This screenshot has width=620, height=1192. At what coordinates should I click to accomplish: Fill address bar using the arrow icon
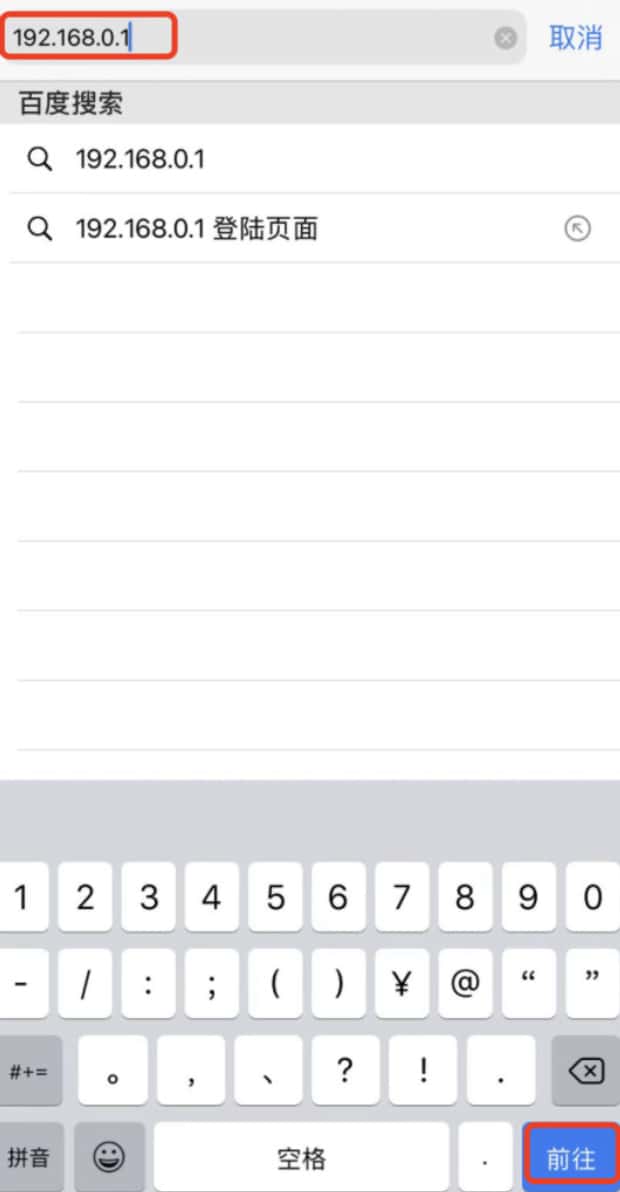tap(577, 229)
